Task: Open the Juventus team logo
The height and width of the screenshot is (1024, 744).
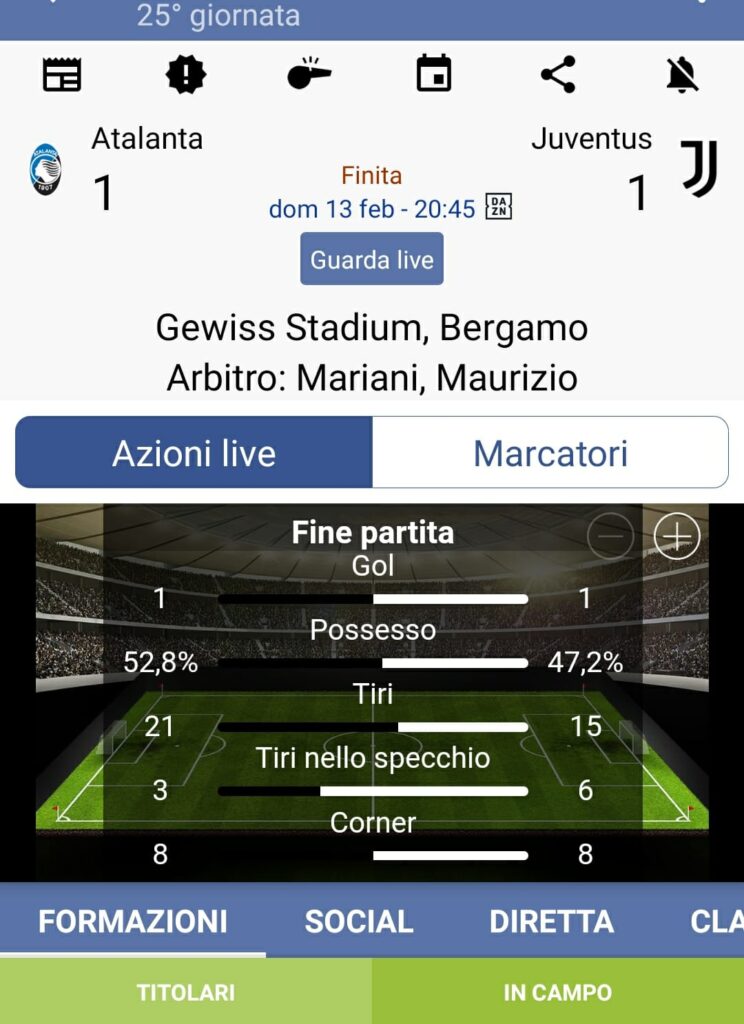Action: click(699, 168)
